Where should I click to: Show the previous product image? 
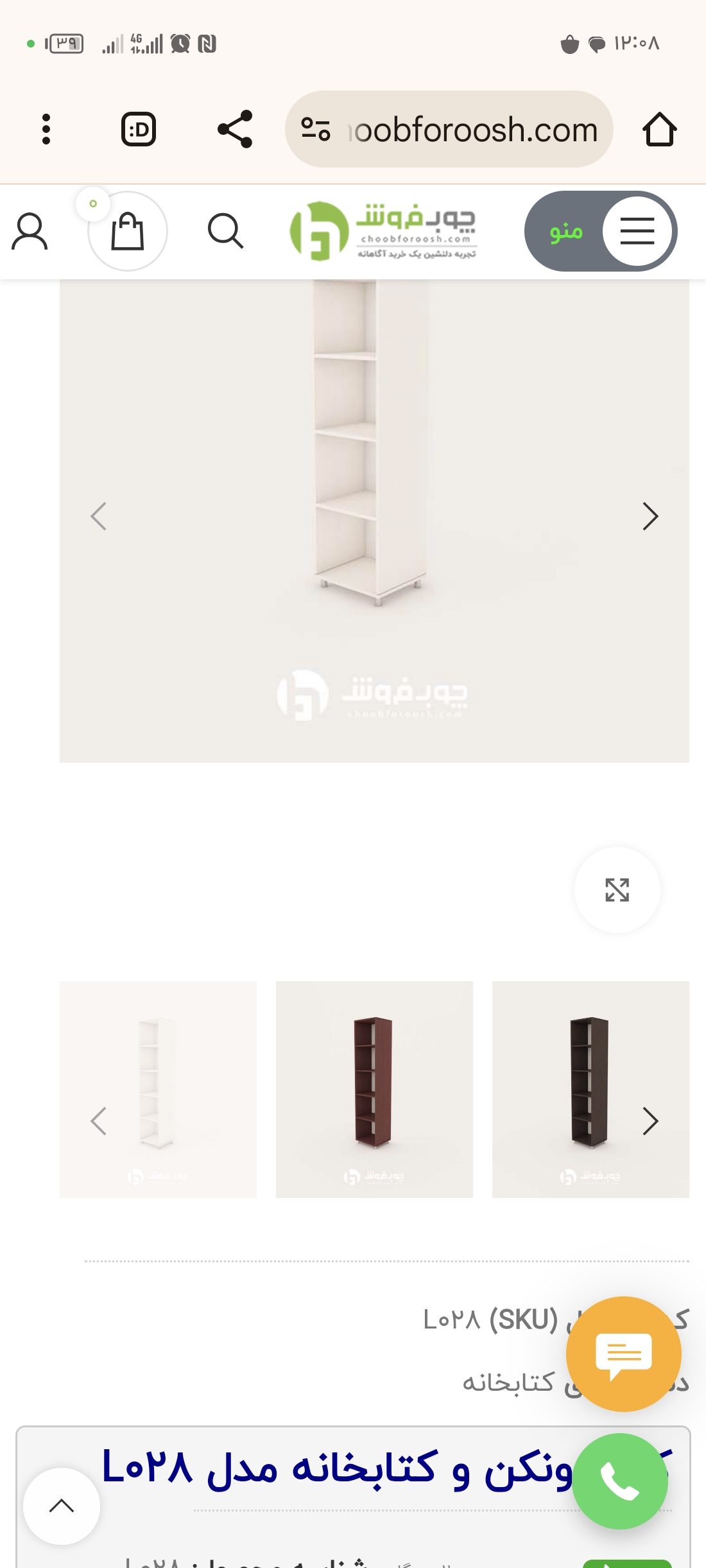[98, 516]
